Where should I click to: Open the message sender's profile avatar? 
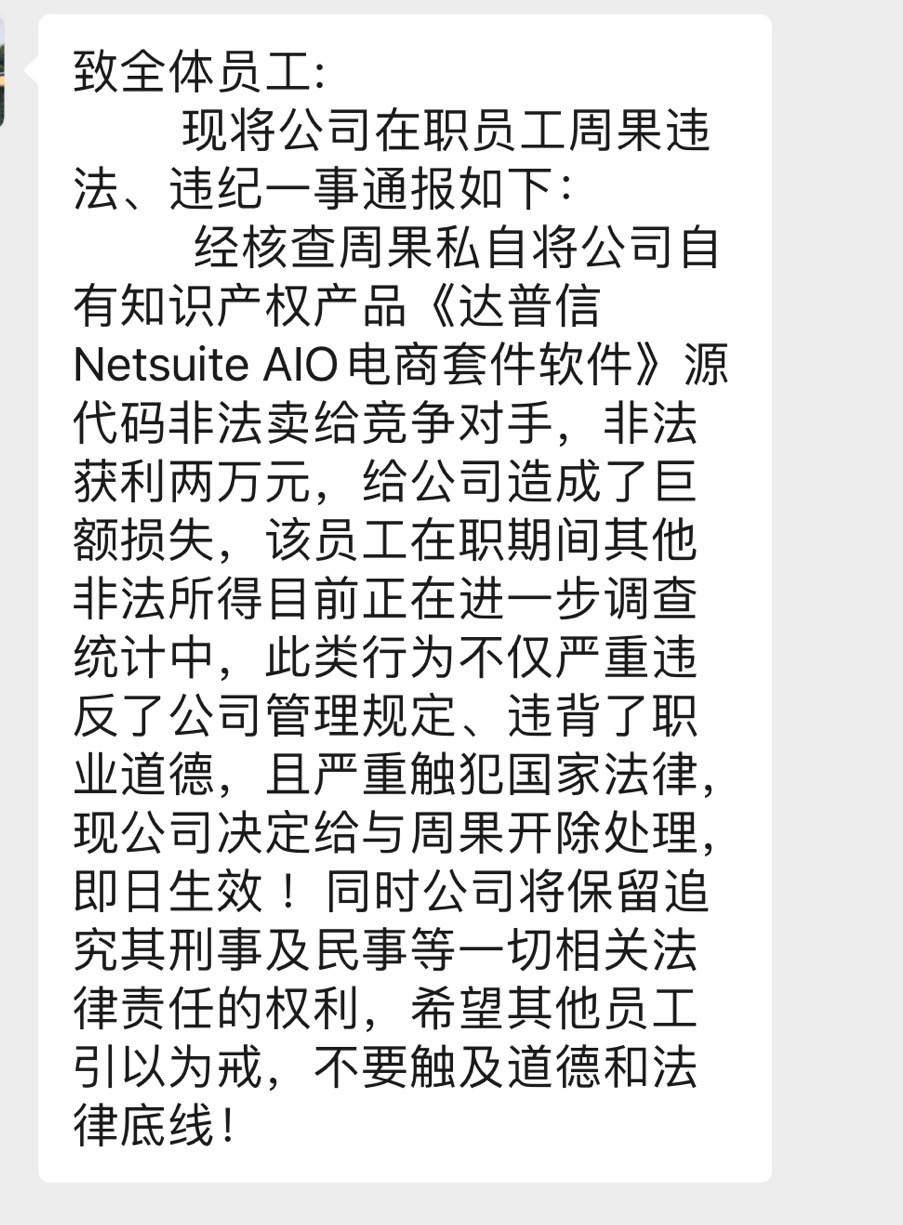point(2,72)
